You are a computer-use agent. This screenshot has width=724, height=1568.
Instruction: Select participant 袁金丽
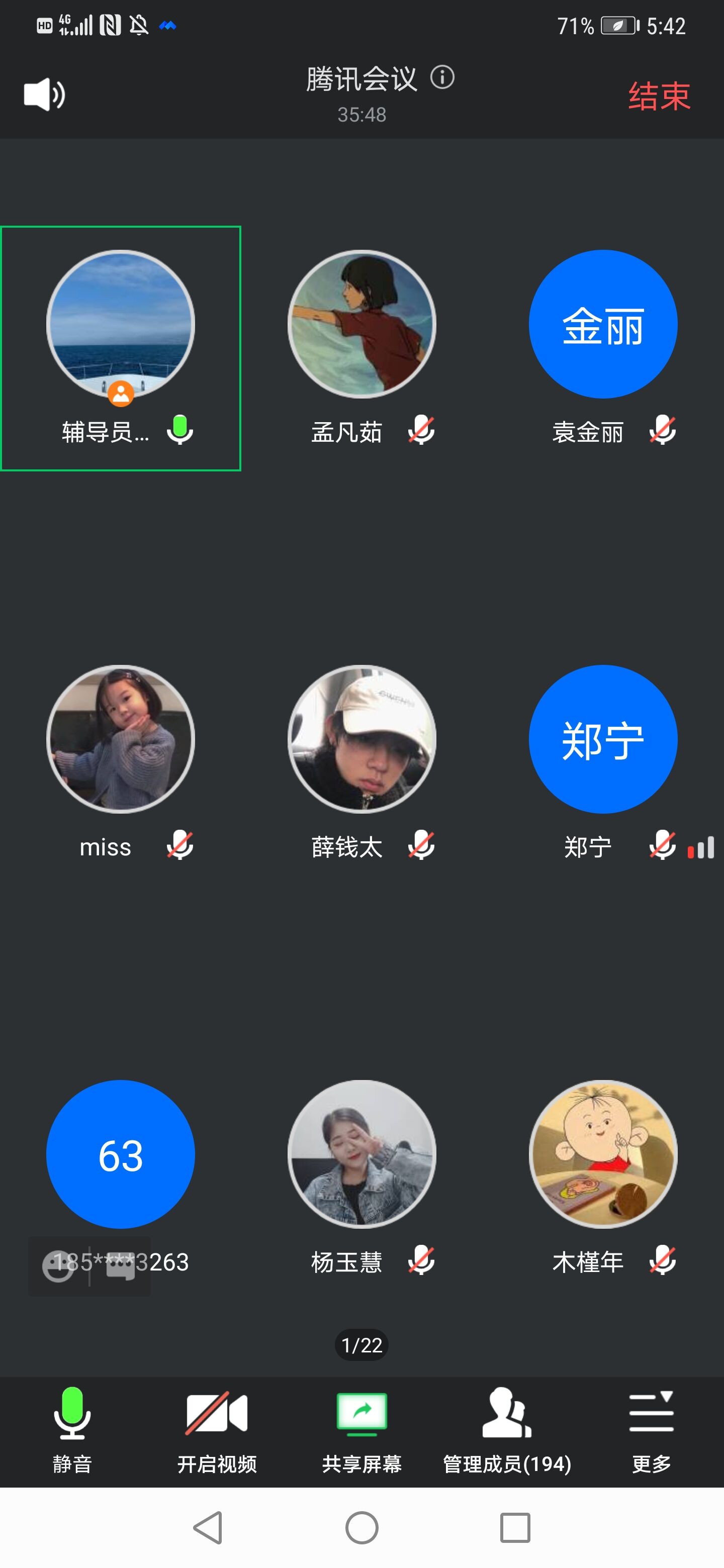[x=603, y=325]
